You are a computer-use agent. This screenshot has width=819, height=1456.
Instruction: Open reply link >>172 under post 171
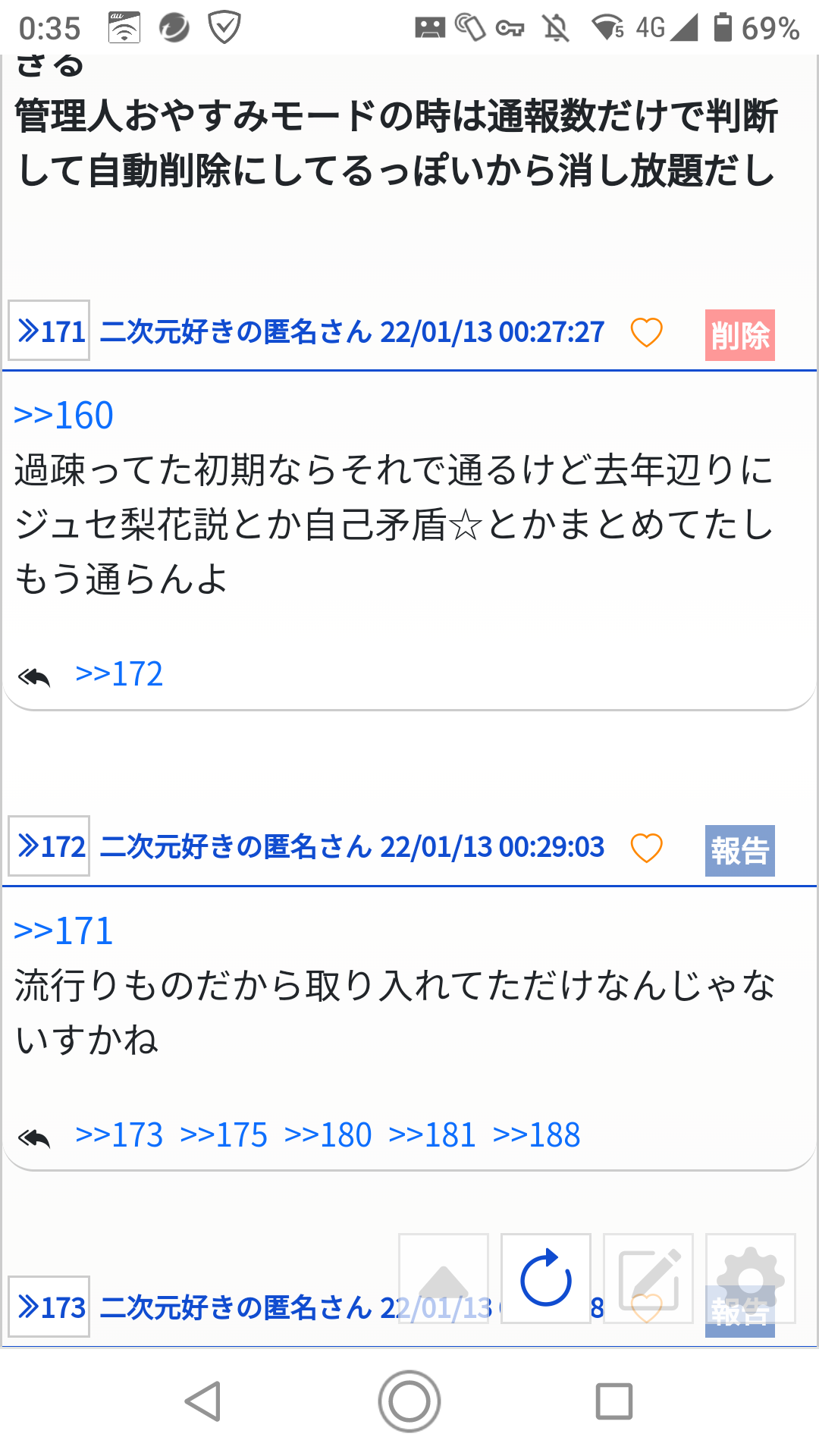click(x=119, y=674)
